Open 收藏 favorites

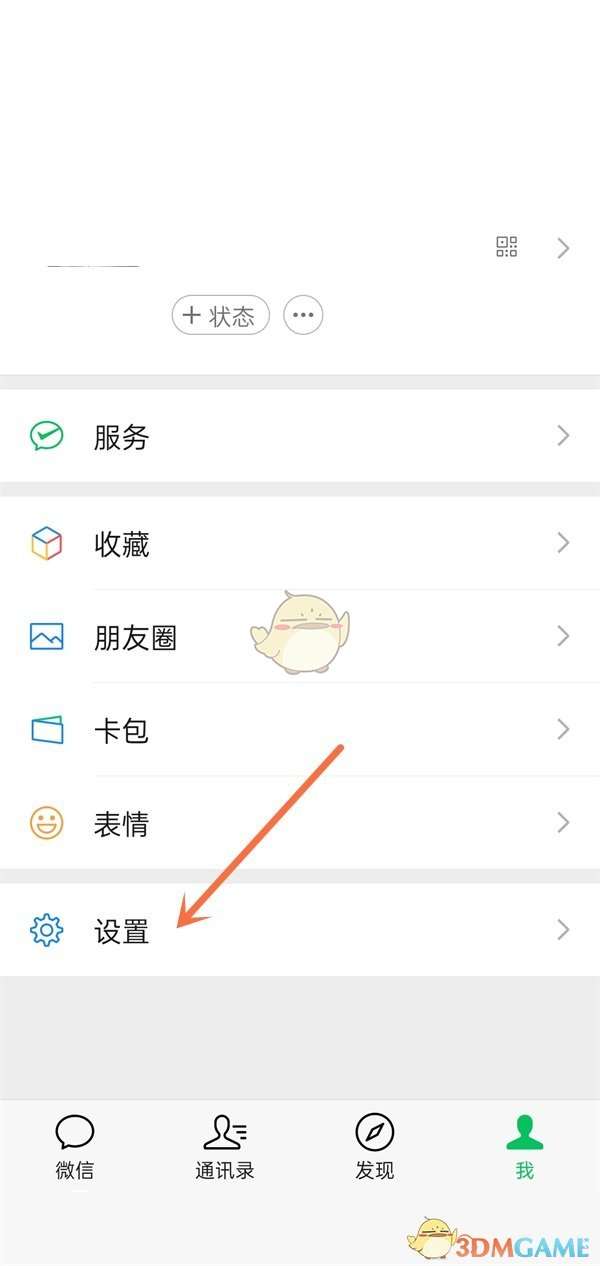(300, 543)
